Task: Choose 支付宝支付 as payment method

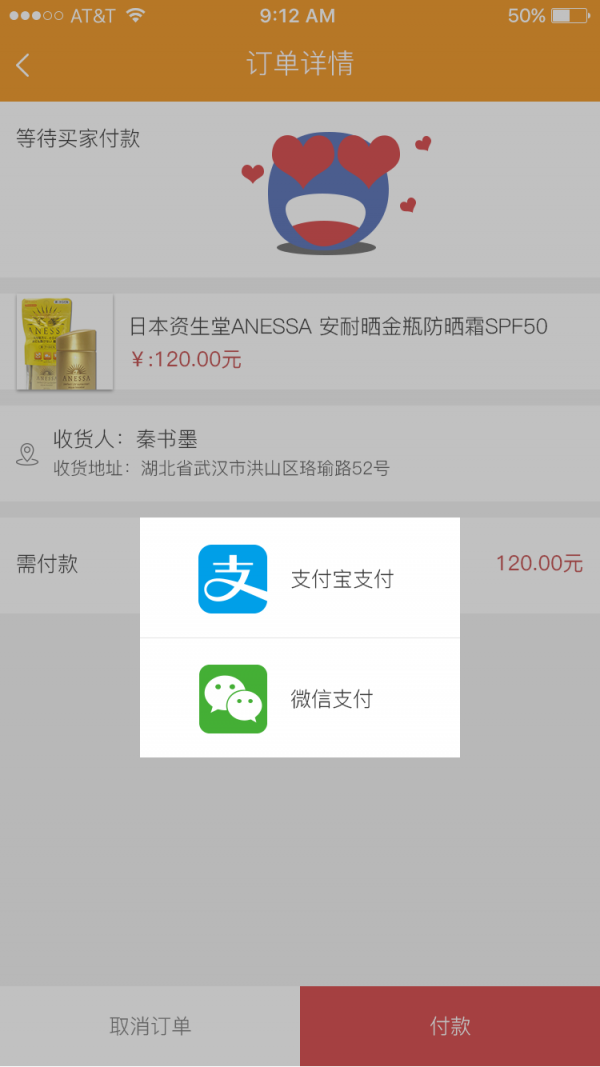Action: (x=300, y=579)
